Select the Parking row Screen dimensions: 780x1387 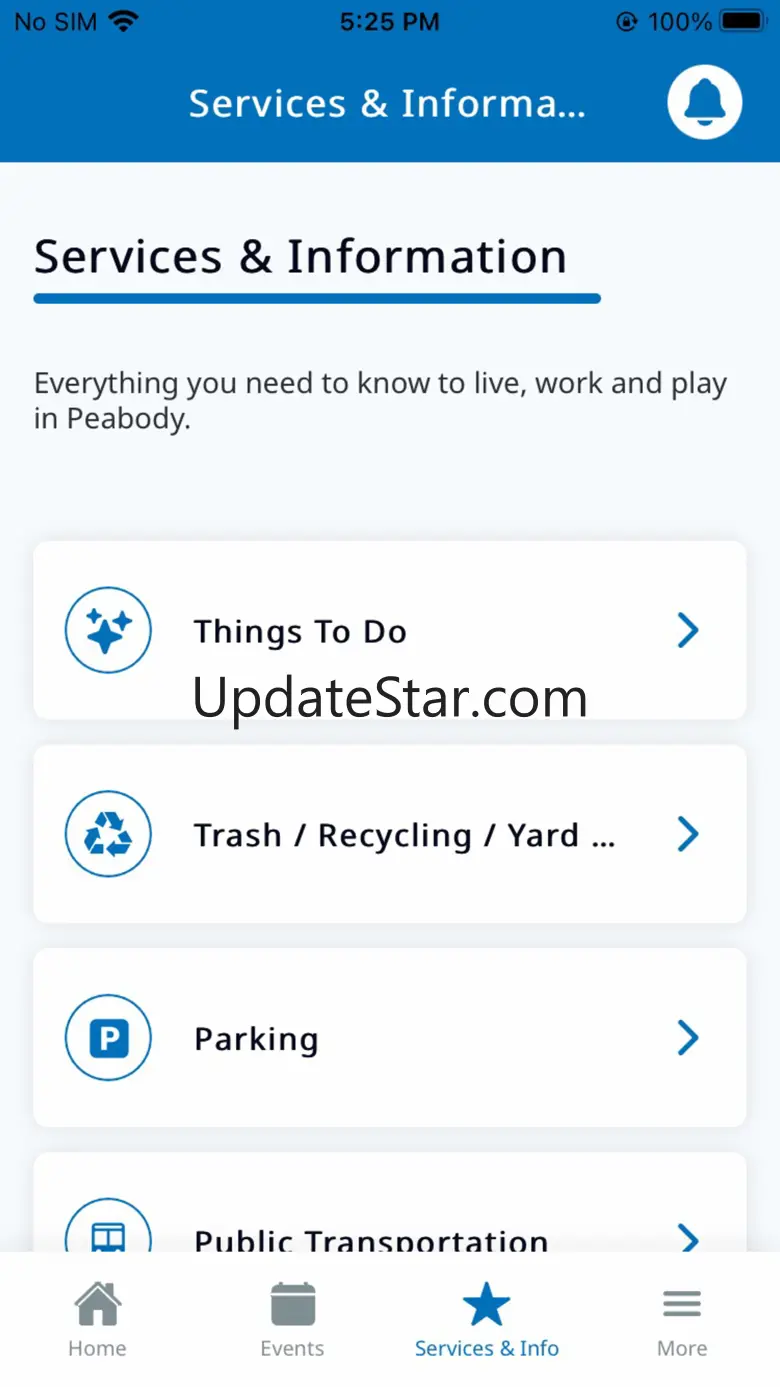pos(390,1038)
